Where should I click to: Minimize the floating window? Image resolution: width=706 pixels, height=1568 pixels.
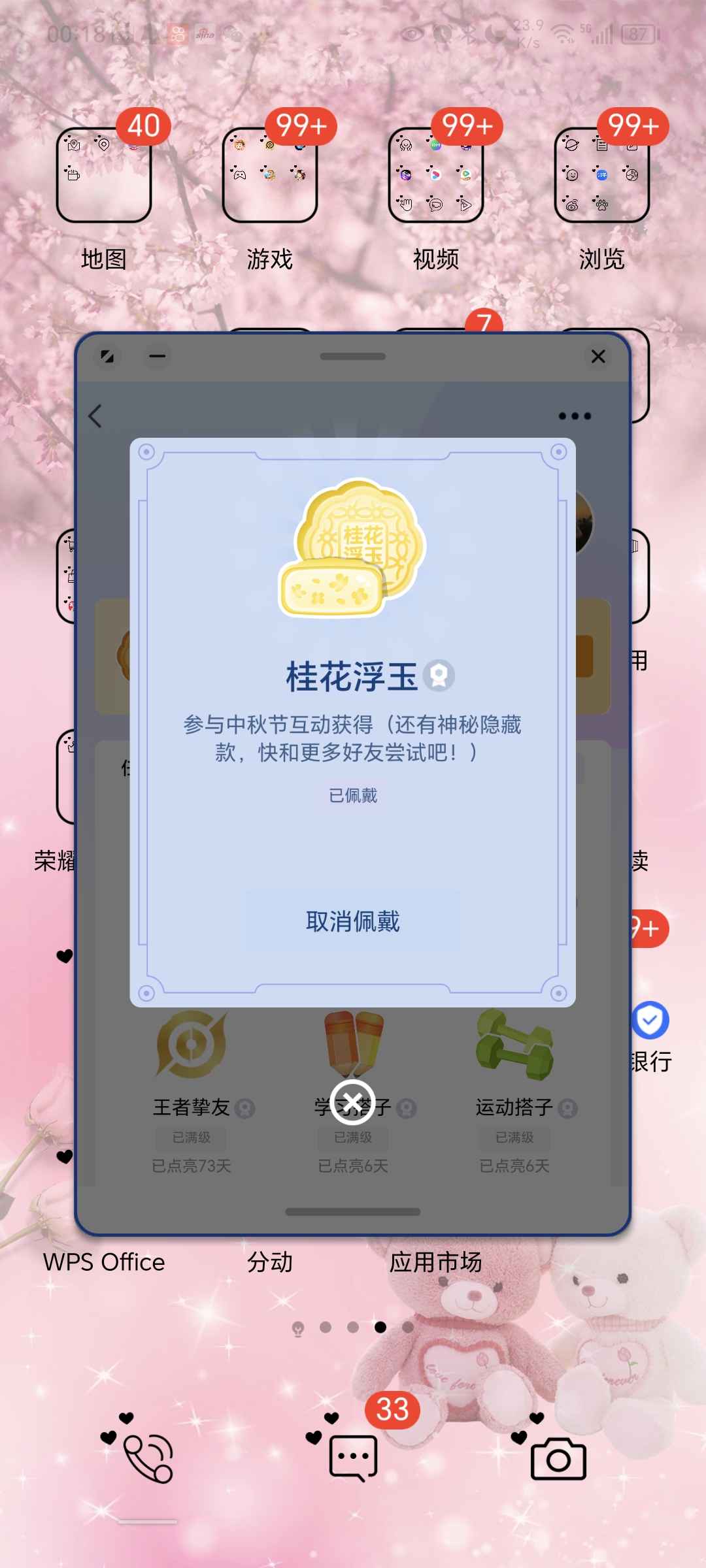tap(158, 357)
